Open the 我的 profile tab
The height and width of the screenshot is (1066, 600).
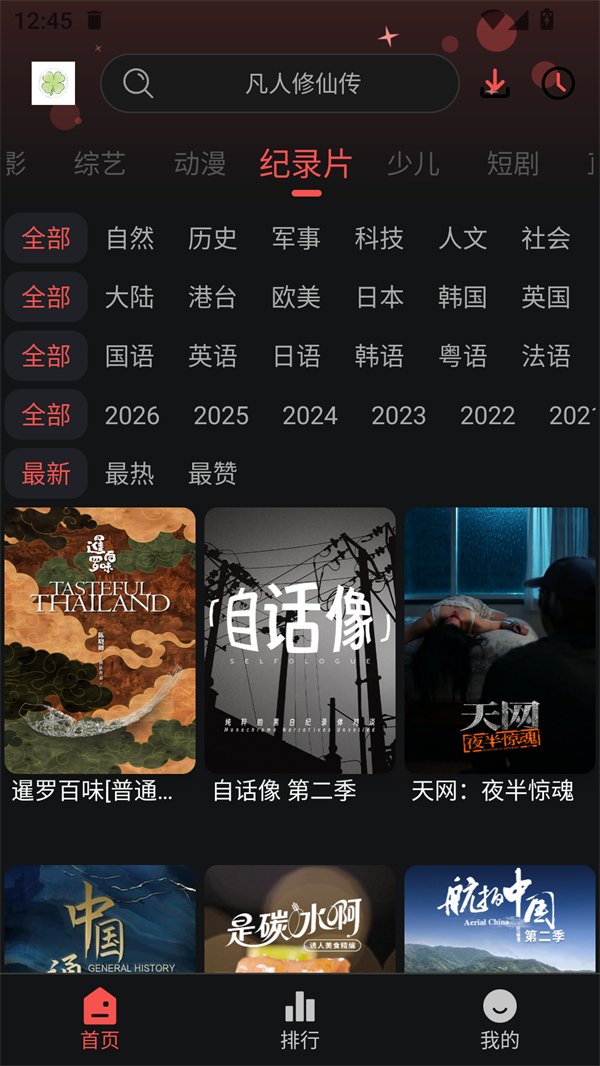500,1020
